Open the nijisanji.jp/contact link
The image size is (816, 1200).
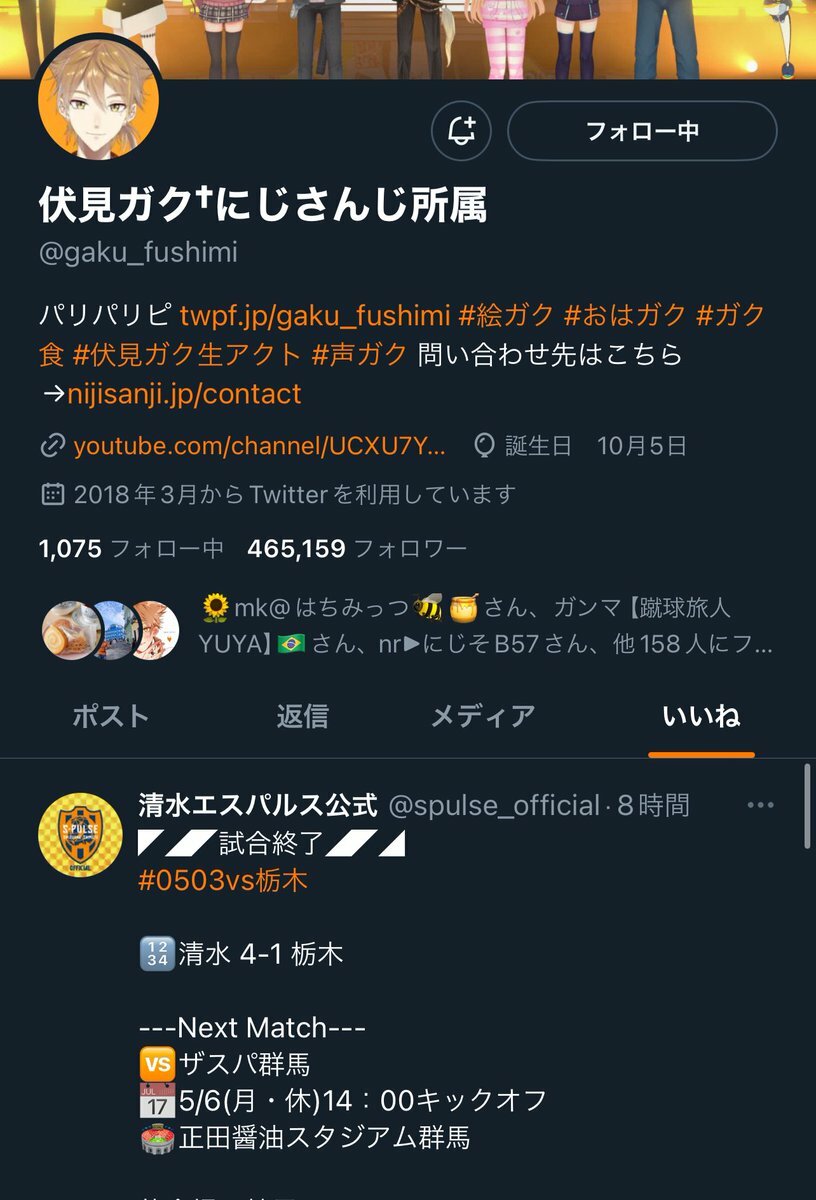(184, 393)
